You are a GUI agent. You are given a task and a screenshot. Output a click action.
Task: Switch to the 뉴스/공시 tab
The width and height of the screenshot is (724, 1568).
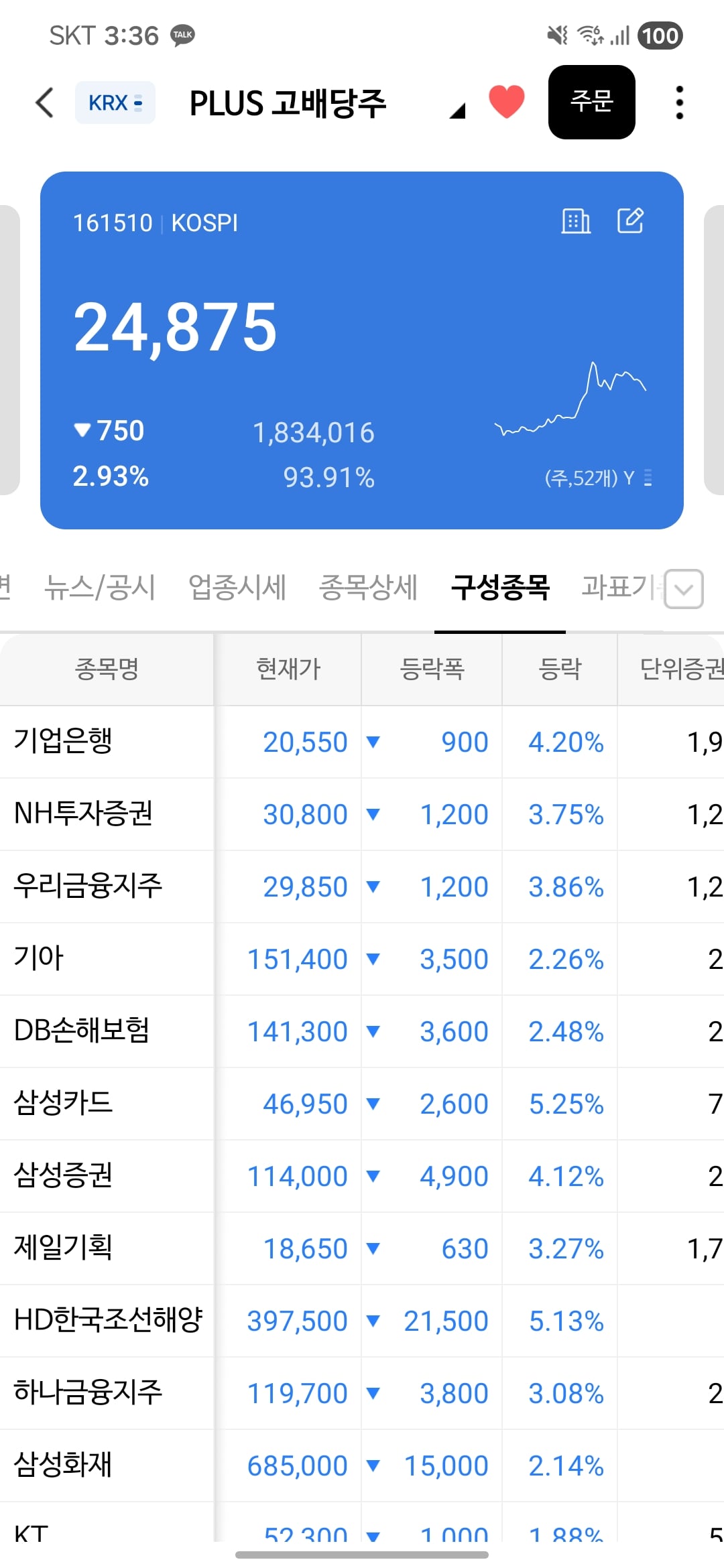tap(100, 588)
